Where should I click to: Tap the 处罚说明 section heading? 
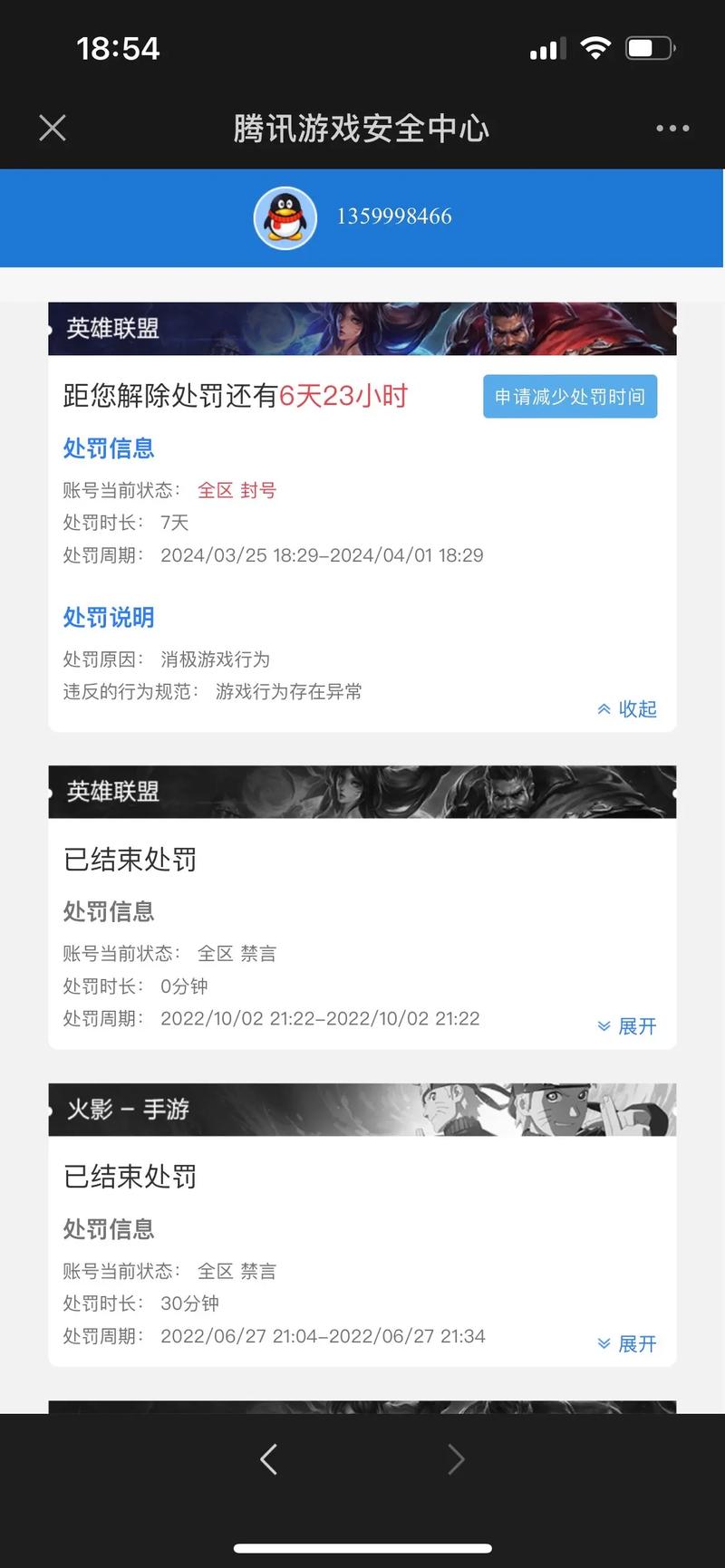point(108,617)
